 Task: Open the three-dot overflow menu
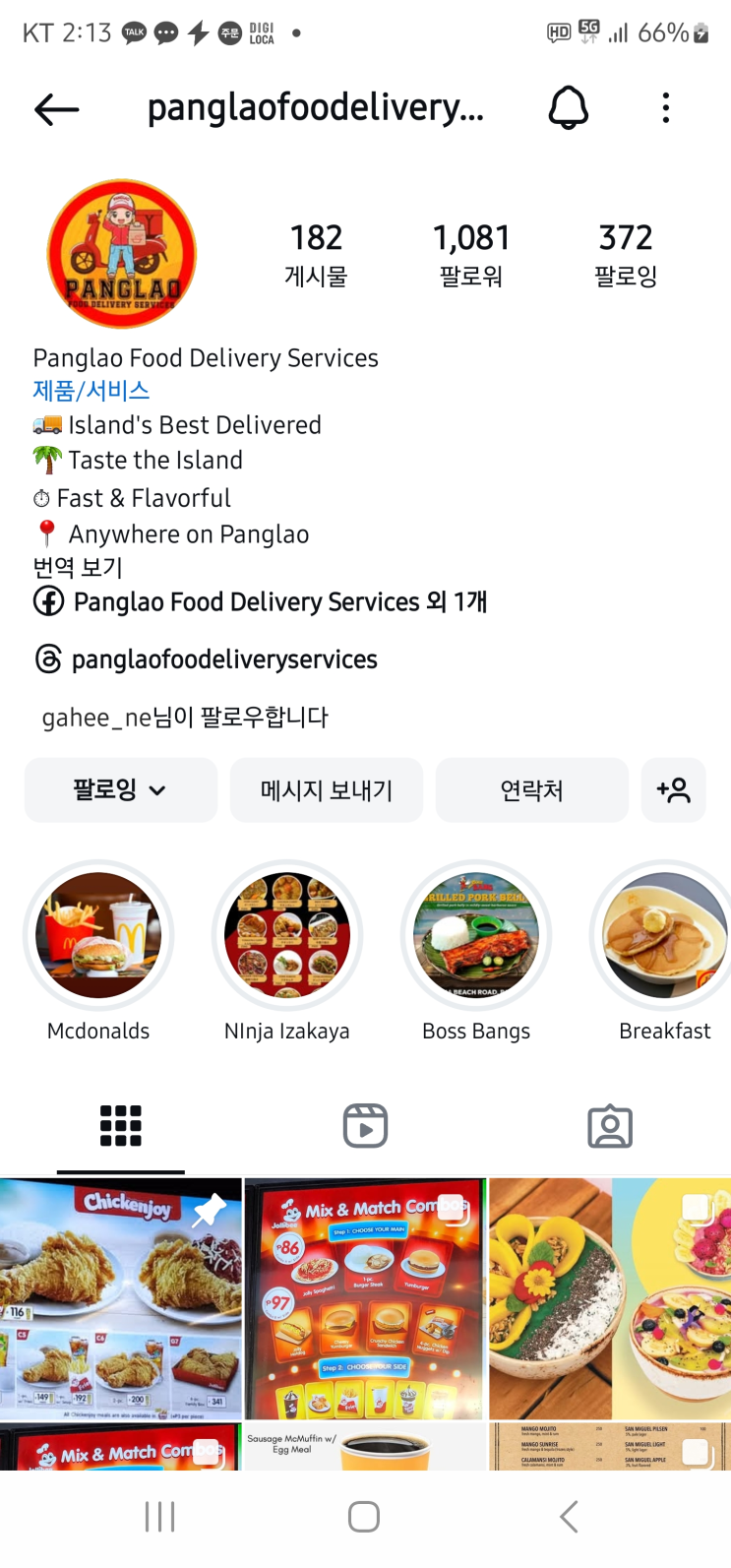(666, 108)
